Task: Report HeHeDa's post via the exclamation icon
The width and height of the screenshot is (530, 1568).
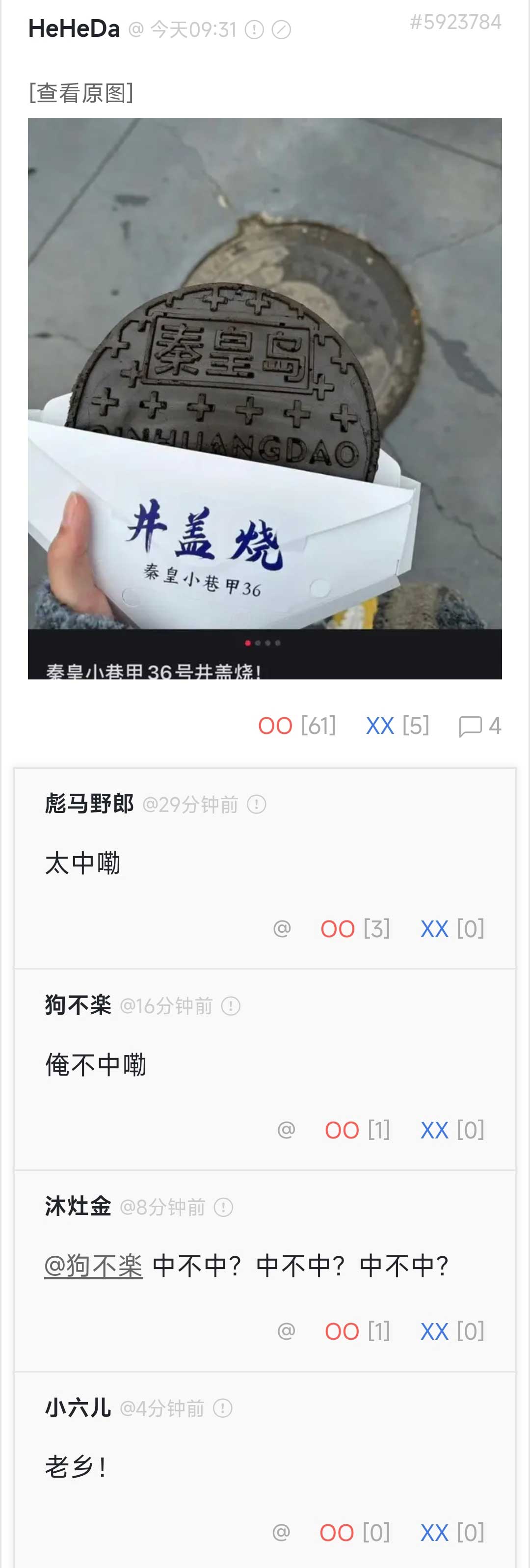Action: coord(254,29)
